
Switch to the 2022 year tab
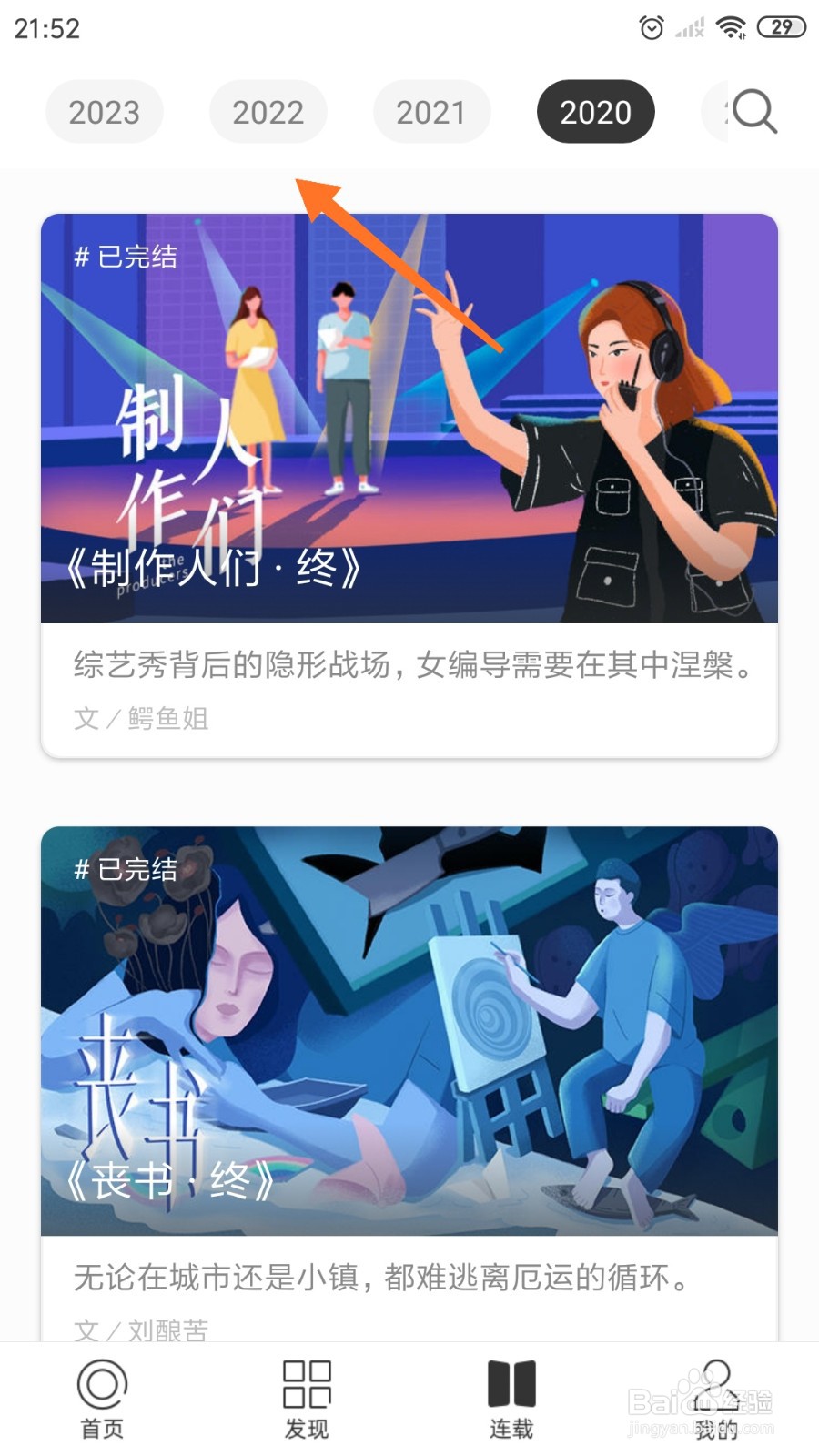[x=268, y=111]
